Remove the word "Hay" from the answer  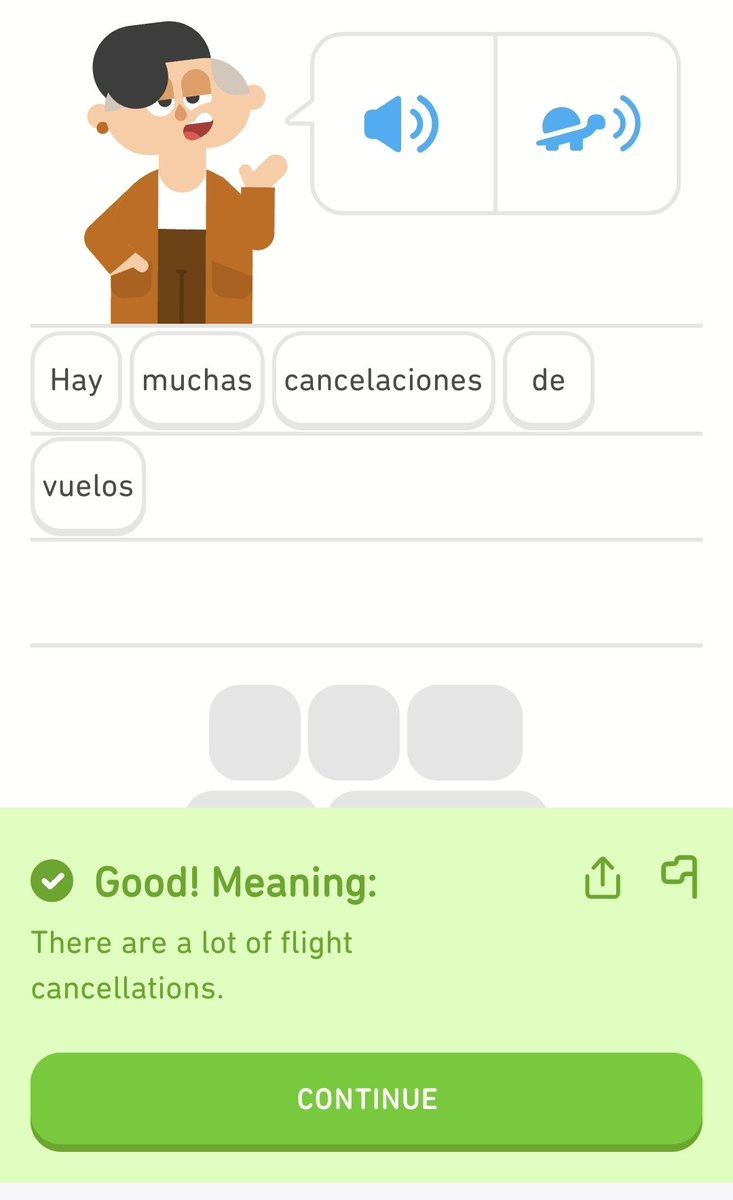coord(76,381)
